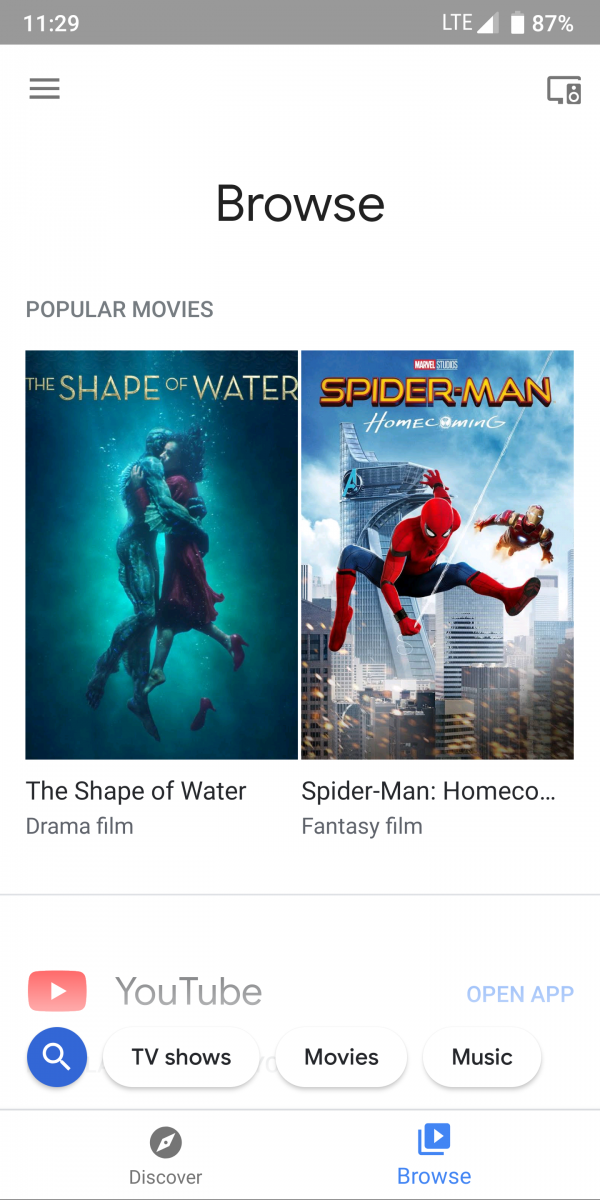Select the Music chip
The width and height of the screenshot is (600, 1200).
482,1057
